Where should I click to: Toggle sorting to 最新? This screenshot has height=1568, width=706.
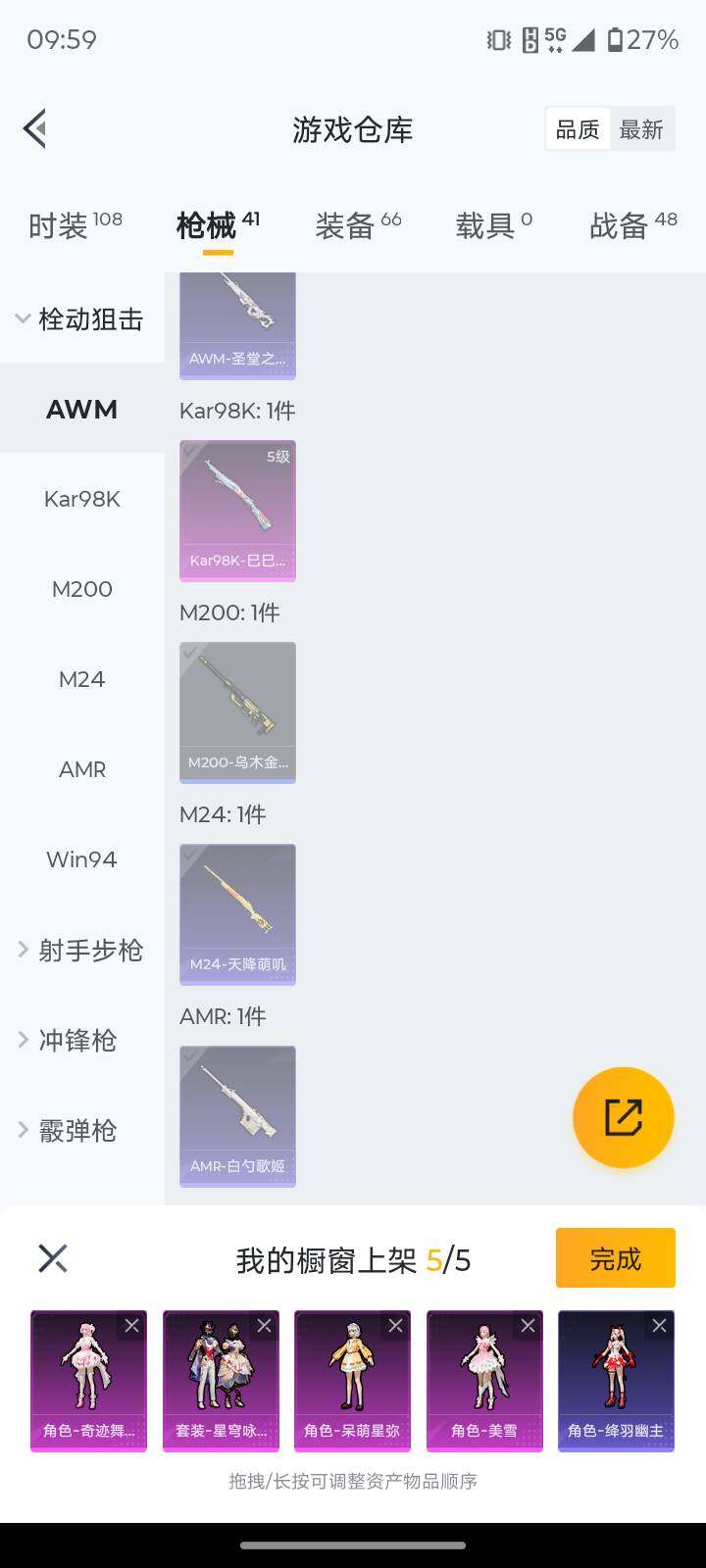(x=642, y=128)
